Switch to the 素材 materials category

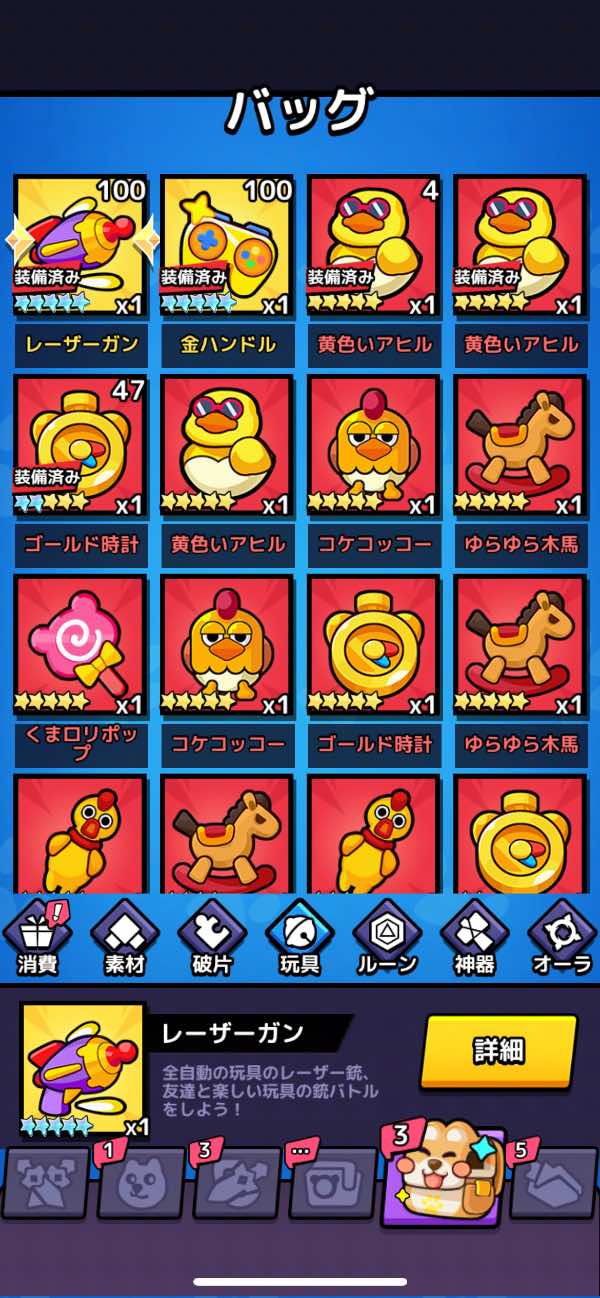(x=125, y=940)
